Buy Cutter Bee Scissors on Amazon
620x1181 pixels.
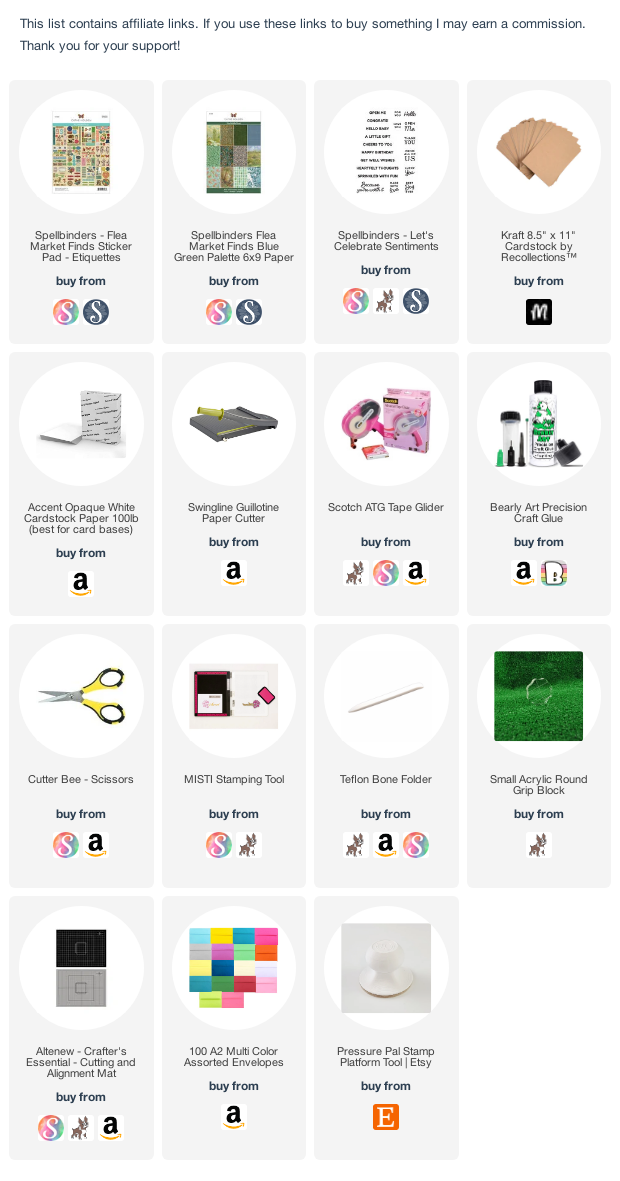click(96, 844)
